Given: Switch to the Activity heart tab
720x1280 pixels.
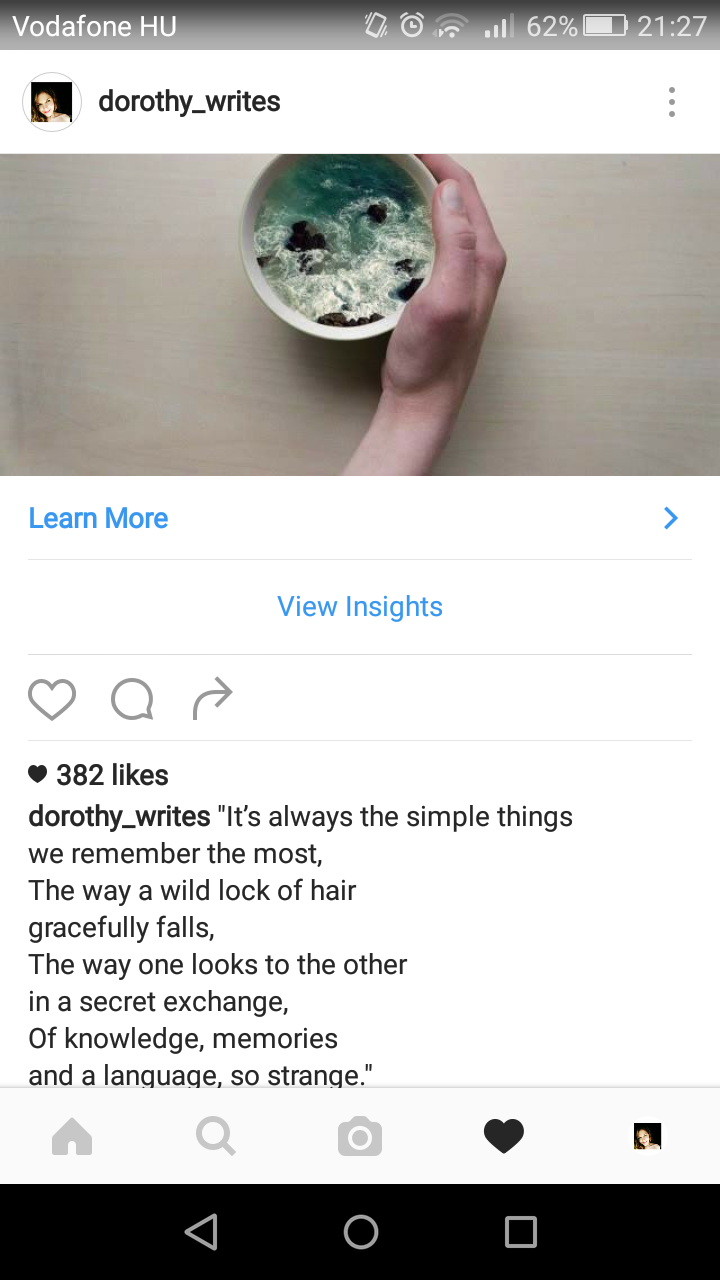Looking at the screenshot, I should click(x=504, y=1136).
